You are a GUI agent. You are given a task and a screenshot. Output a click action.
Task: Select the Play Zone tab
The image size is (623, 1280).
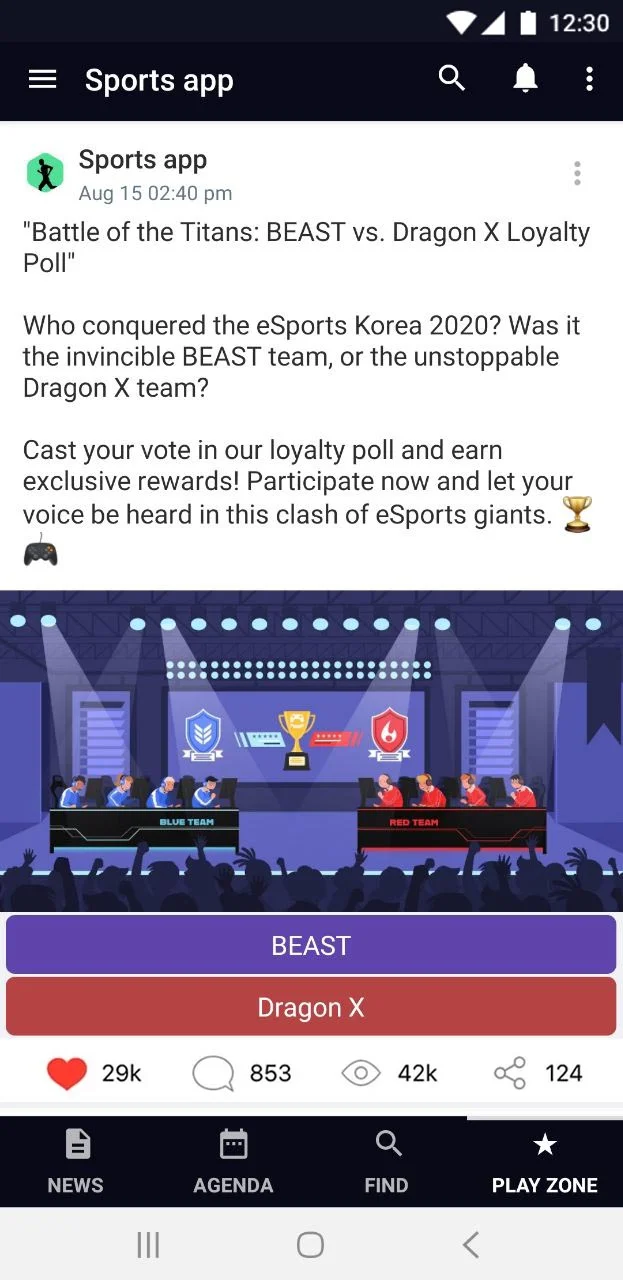[544, 1162]
